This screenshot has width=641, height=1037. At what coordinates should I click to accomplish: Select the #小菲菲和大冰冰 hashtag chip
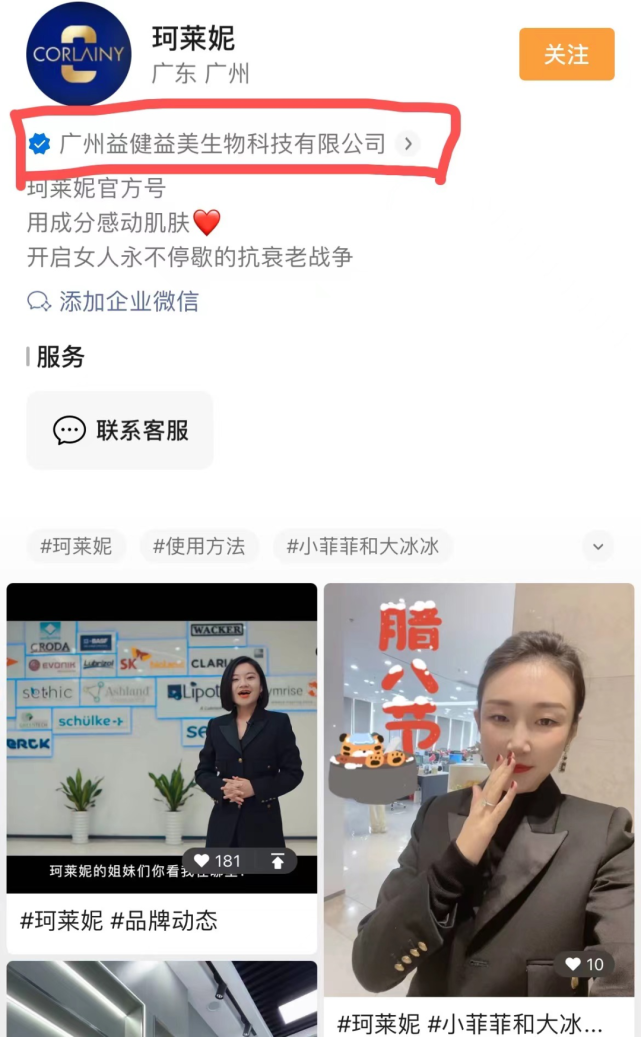click(x=363, y=546)
